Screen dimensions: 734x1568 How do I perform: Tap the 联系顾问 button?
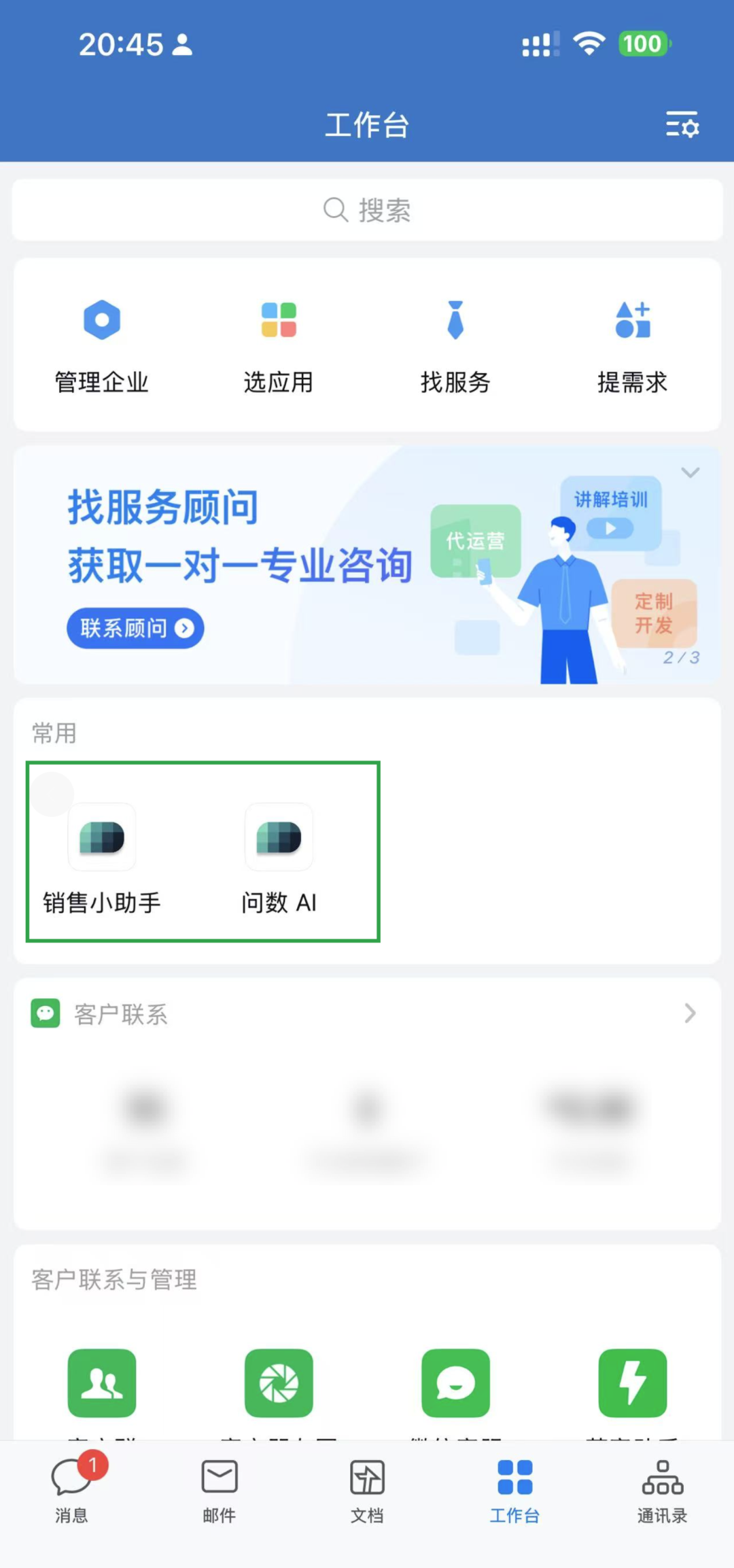tap(135, 629)
